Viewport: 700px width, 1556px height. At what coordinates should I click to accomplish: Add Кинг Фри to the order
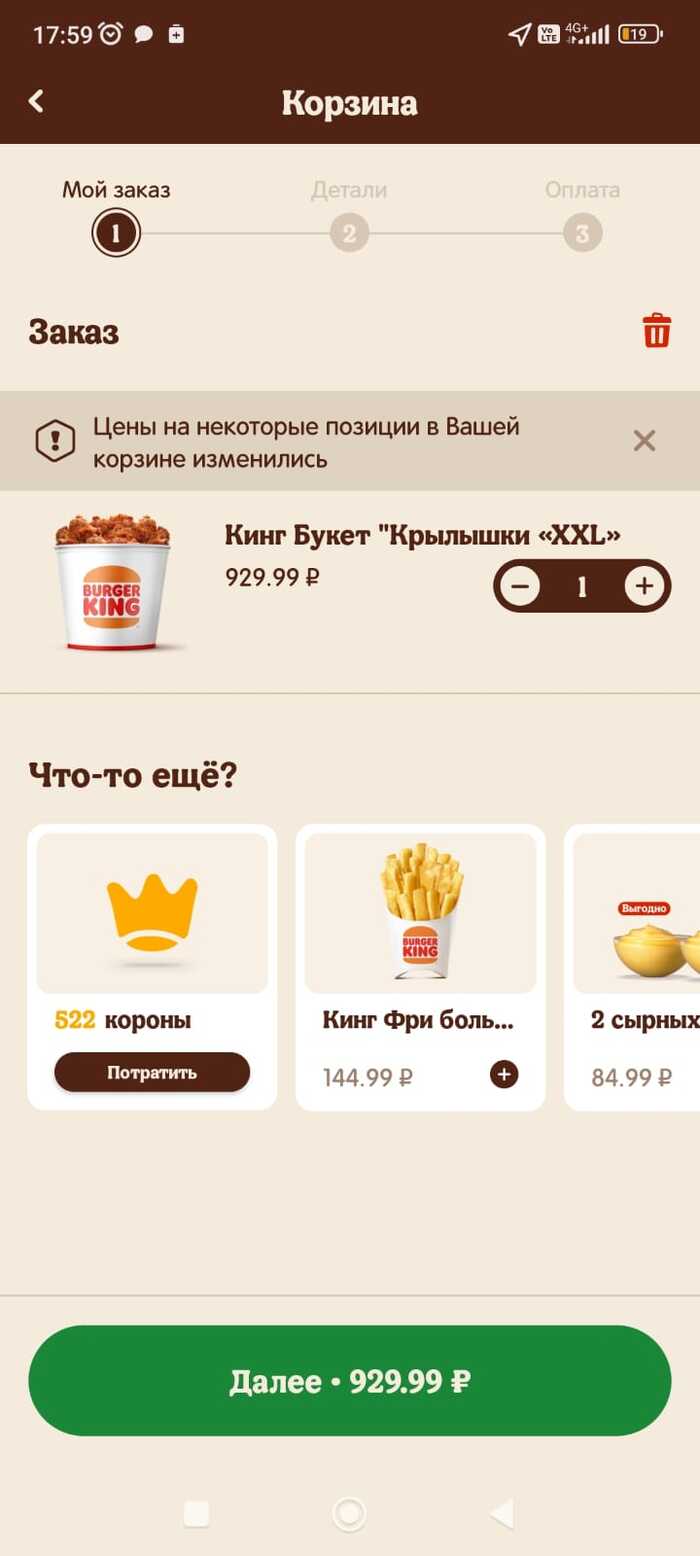(x=504, y=1074)
